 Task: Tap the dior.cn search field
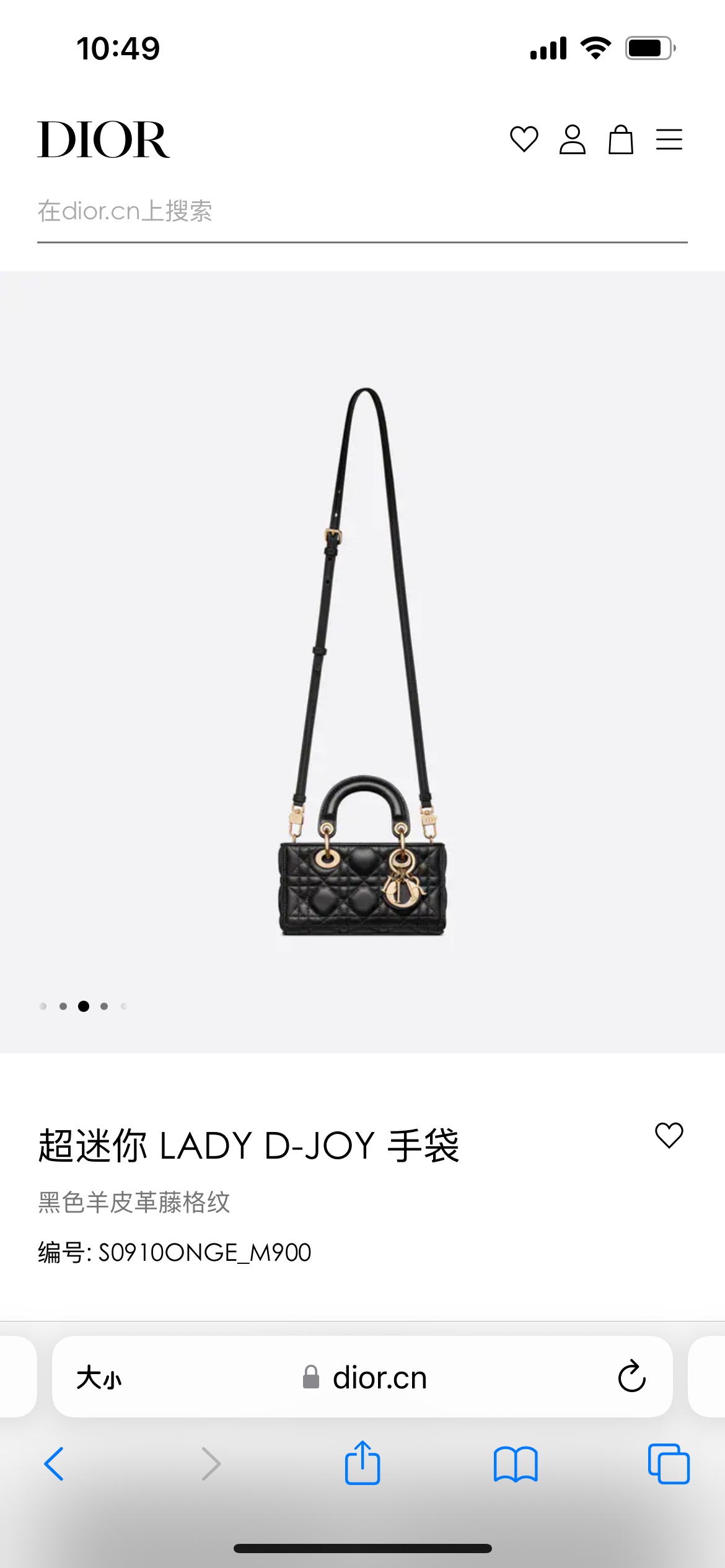click(x=362, y=212)
